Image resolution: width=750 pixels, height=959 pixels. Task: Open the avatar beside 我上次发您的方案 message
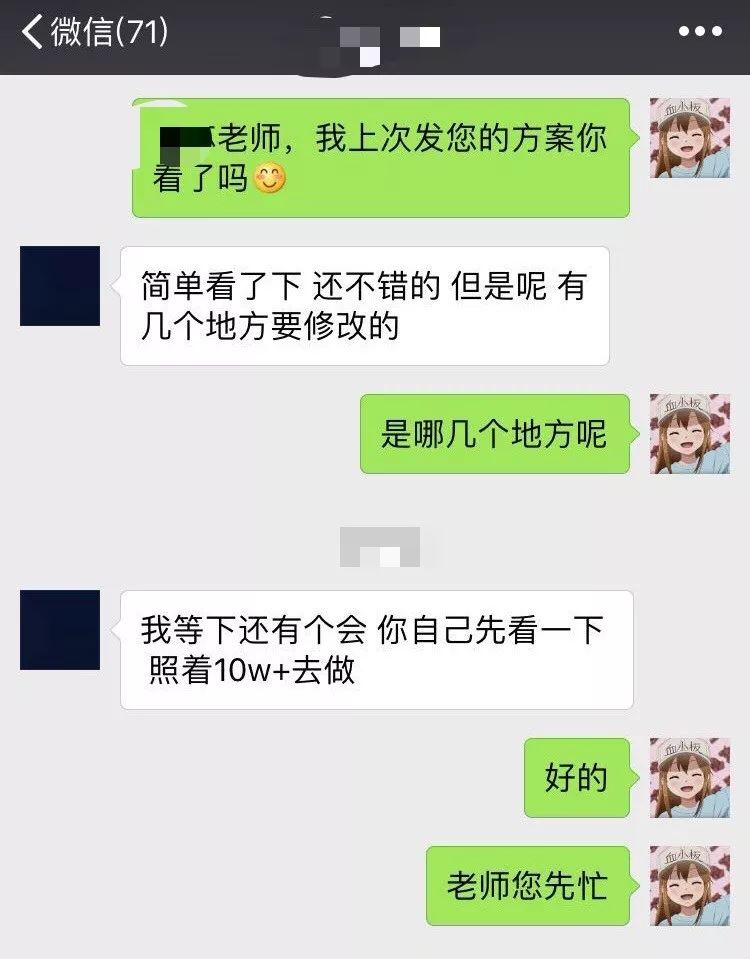tap(690, 138)
